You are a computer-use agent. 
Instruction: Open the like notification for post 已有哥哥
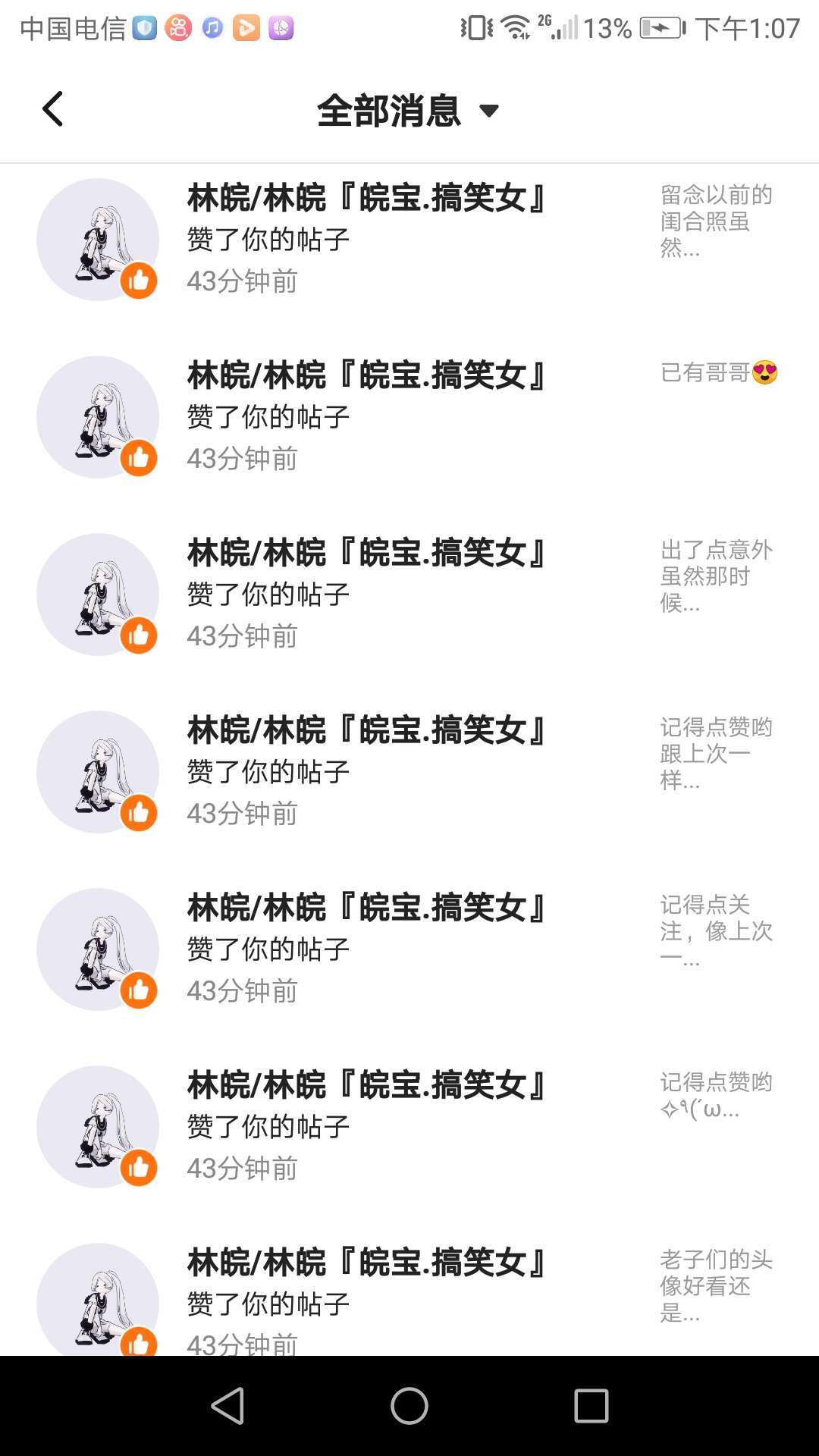(409, 417)
